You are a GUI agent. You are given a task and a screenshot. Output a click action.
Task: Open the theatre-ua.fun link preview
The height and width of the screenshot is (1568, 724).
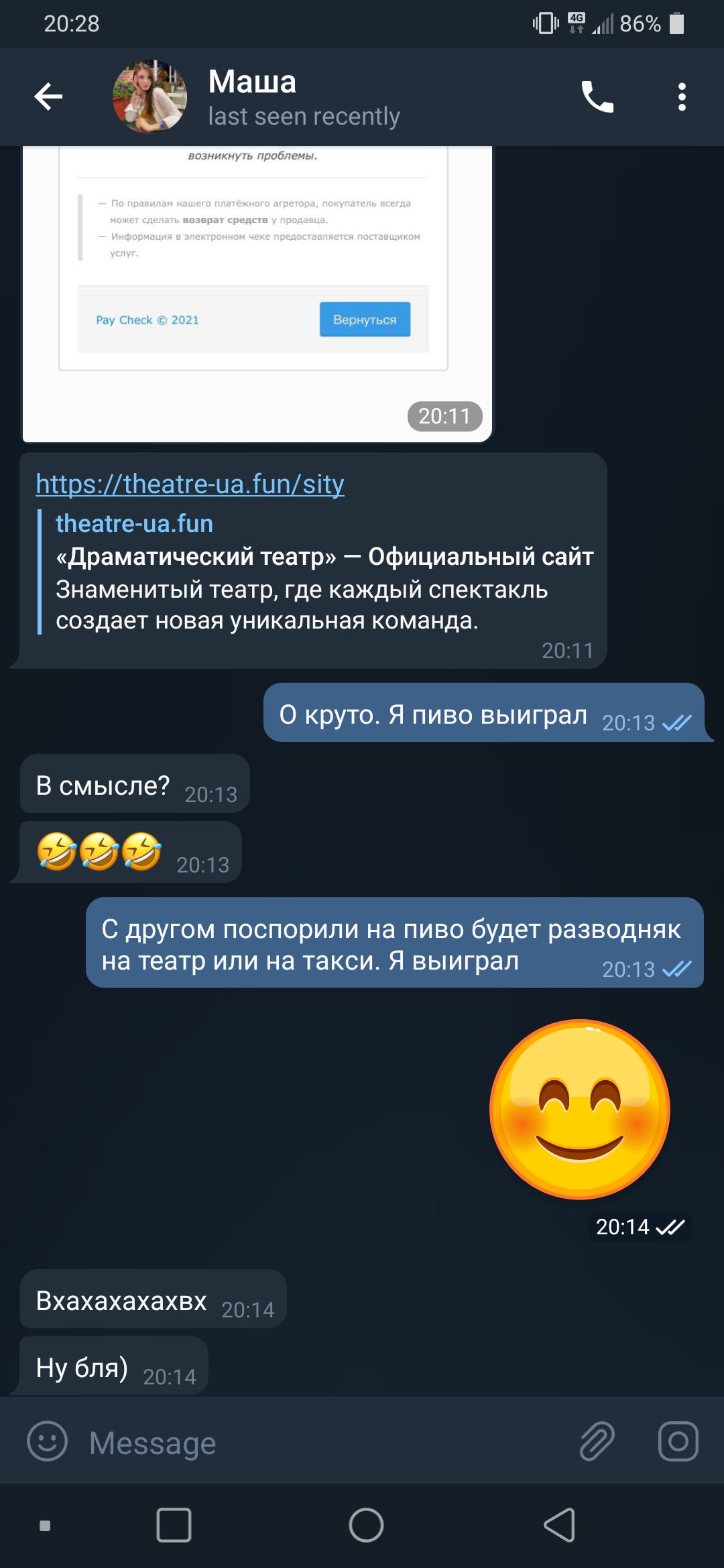pos(315,573)
